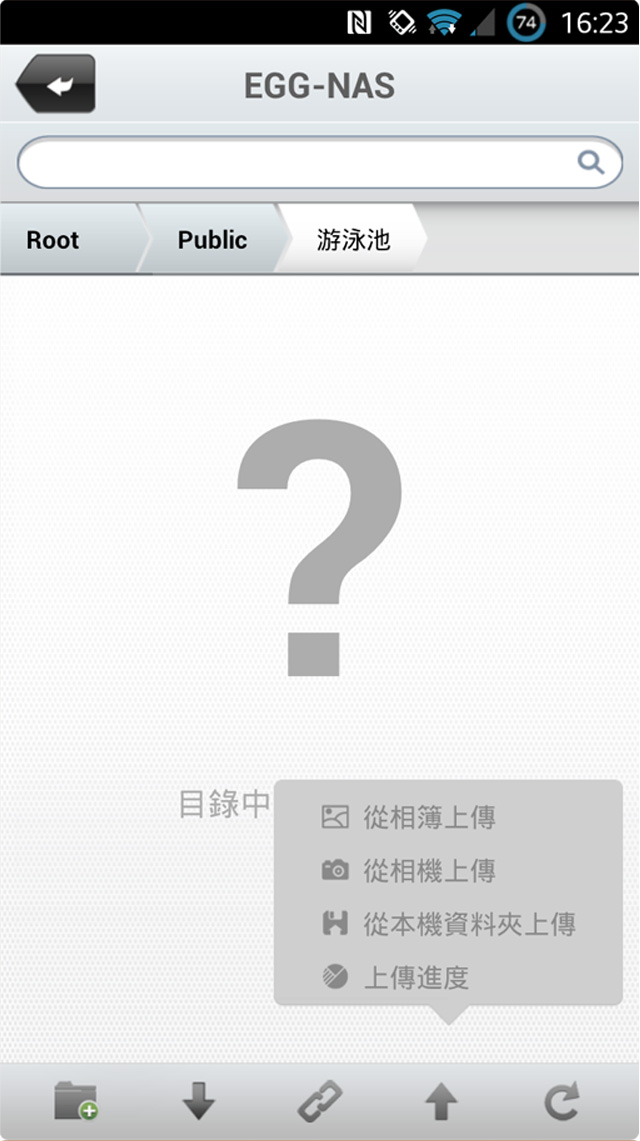Create a new folder

76,1101
